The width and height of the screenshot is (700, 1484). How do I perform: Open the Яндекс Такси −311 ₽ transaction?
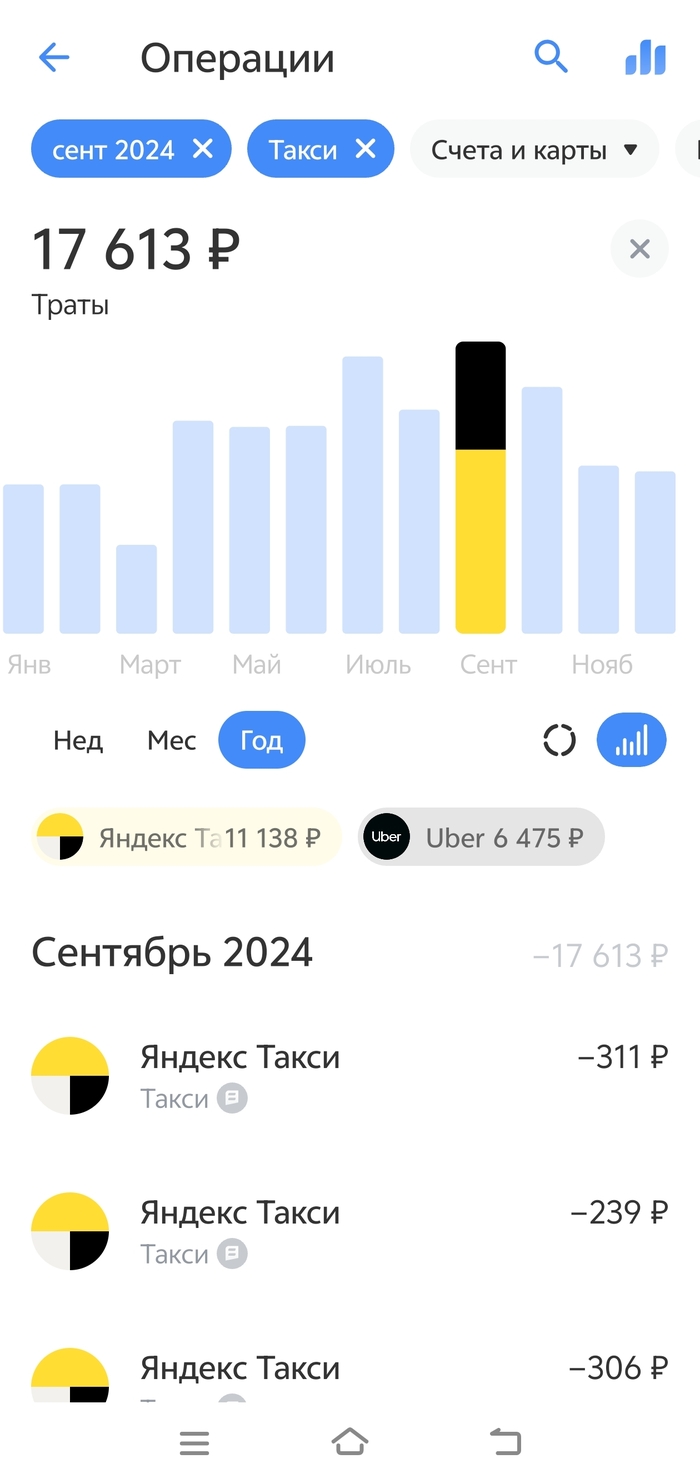(x=350, y=1076)
